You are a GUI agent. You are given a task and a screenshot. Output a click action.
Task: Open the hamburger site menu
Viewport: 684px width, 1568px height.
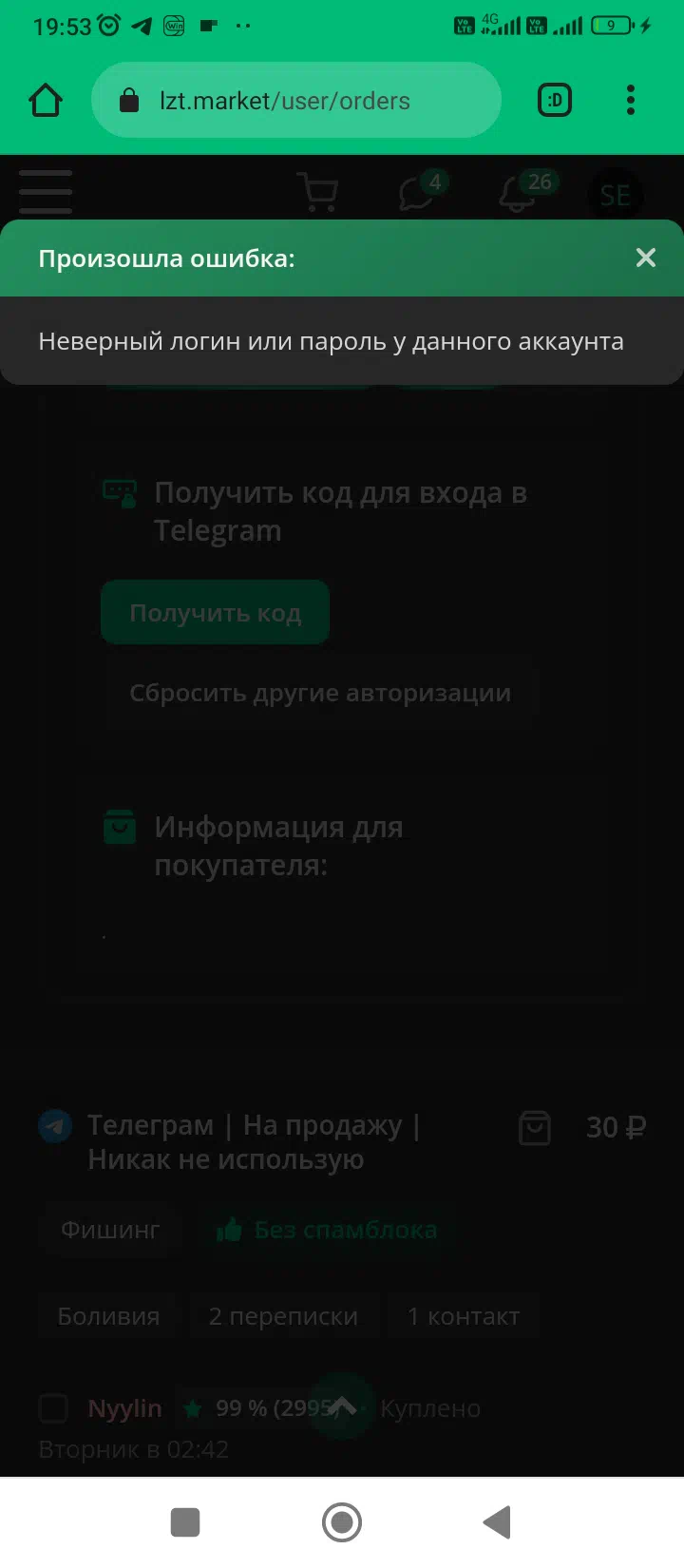[46, 191]
